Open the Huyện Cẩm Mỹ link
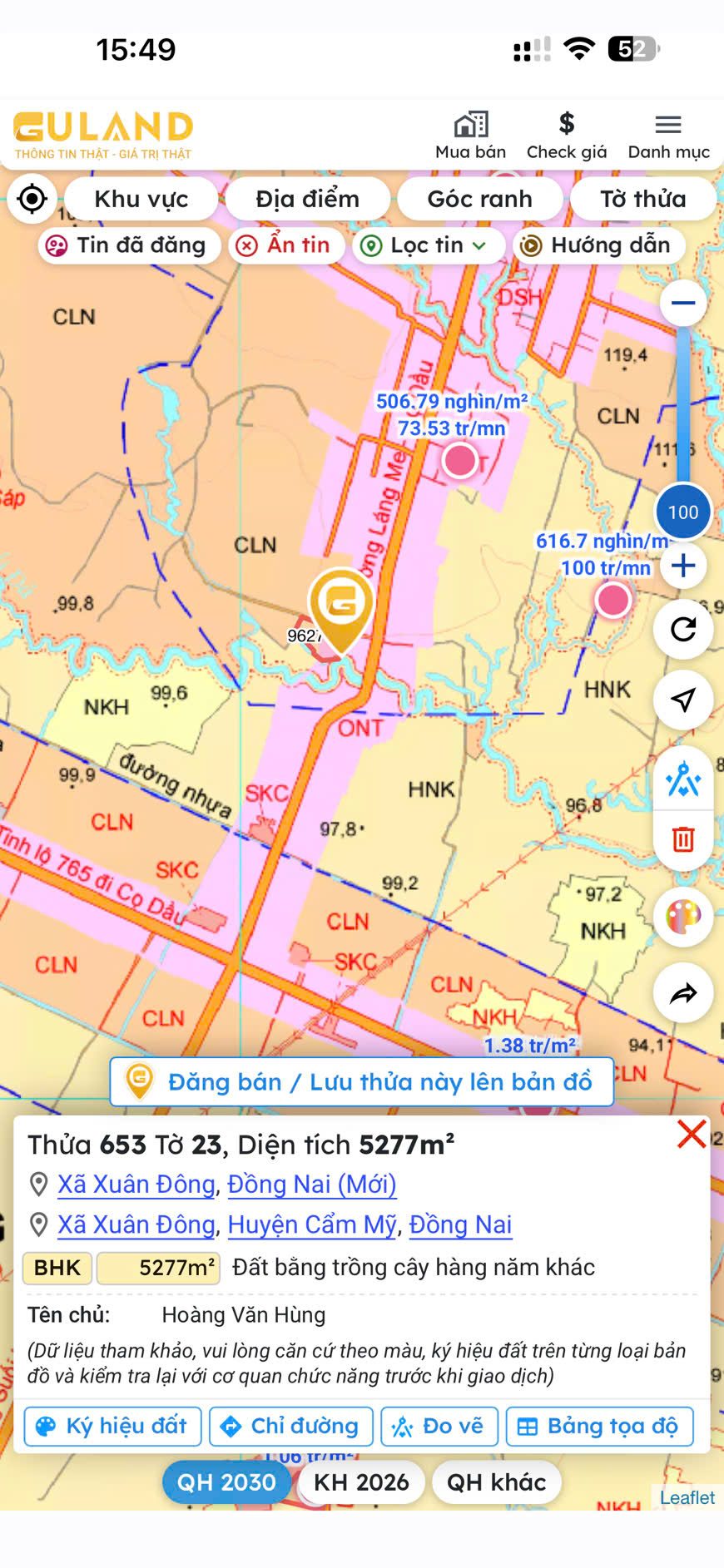 [311, 1224]
